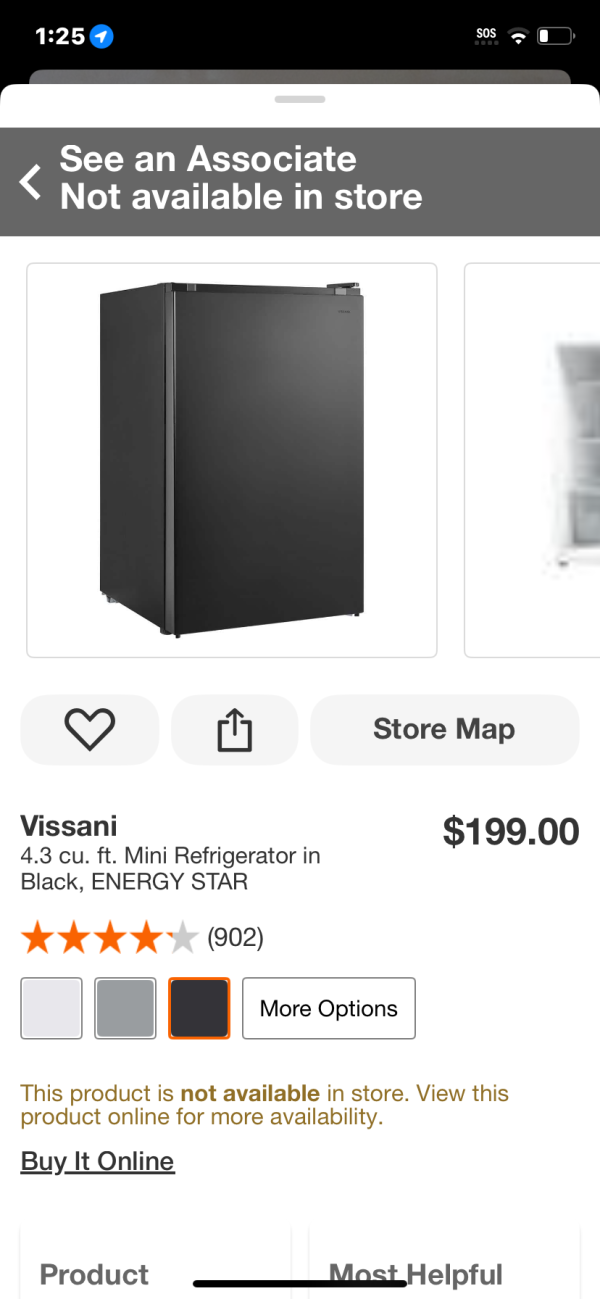Viewport: 600px width, 1299px height.
Task: Choose the gray color swatch
Action: click(126, 1008)
